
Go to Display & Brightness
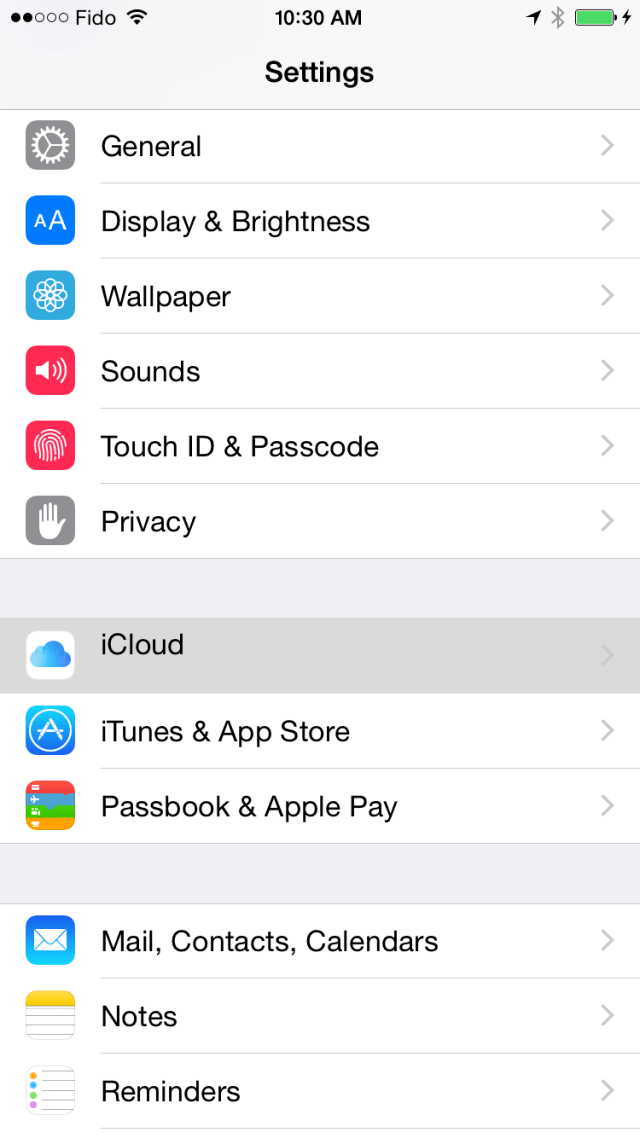tap(320, 221)
